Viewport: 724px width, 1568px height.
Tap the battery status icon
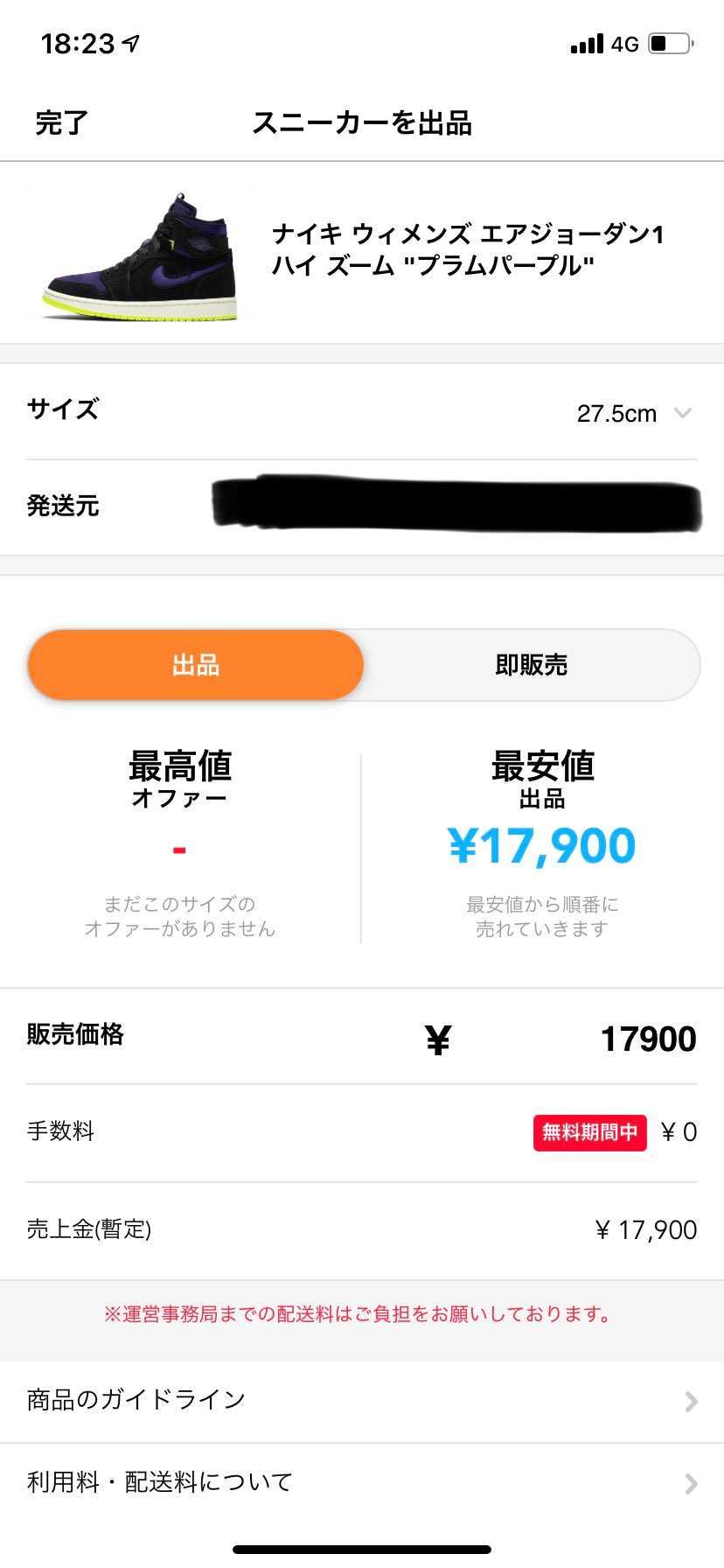click(670, 41)
